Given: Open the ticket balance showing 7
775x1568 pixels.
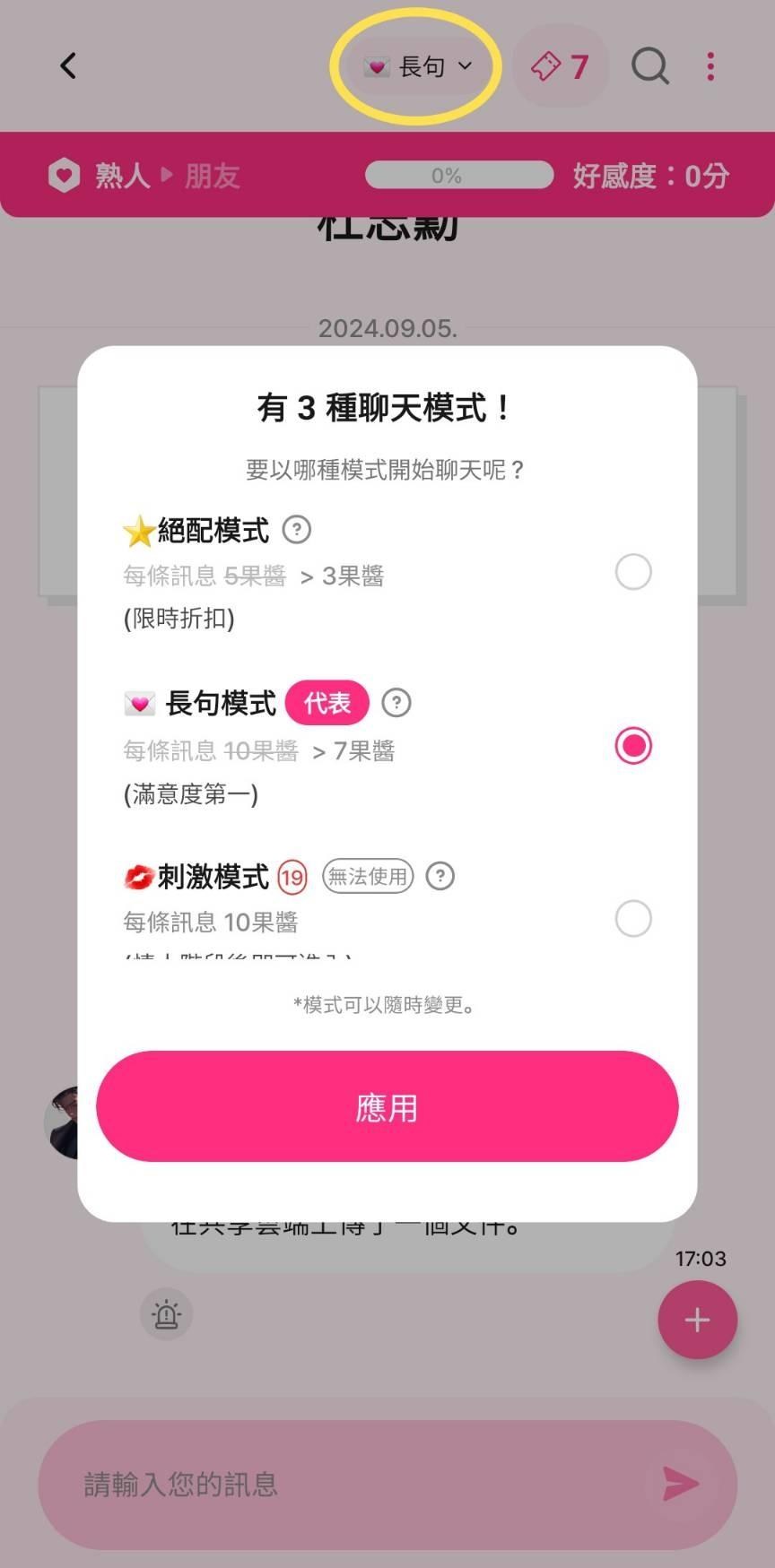Looking at the screenshot, I should tap(561, 66).
